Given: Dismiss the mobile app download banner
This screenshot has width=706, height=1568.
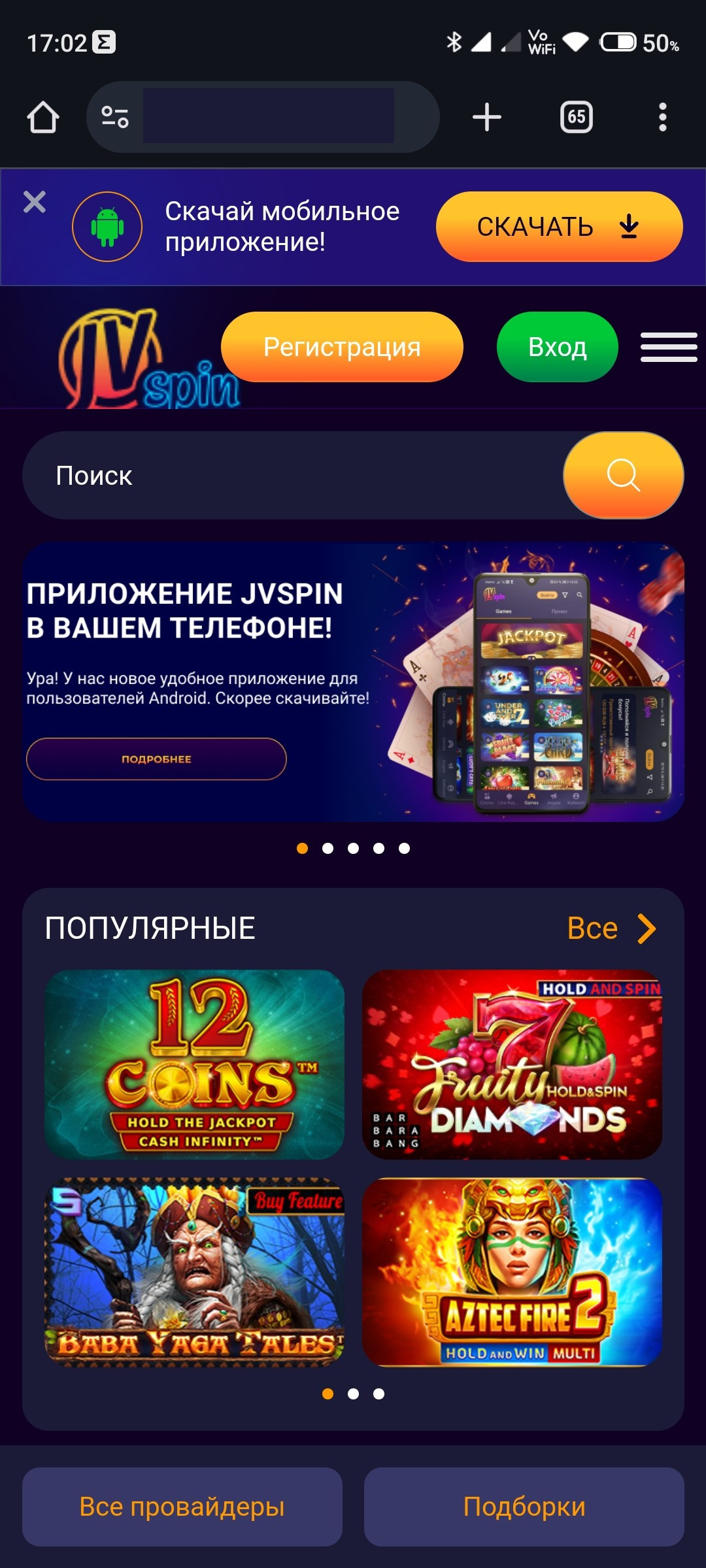Looking at the screenshot, I should [35, 202].
